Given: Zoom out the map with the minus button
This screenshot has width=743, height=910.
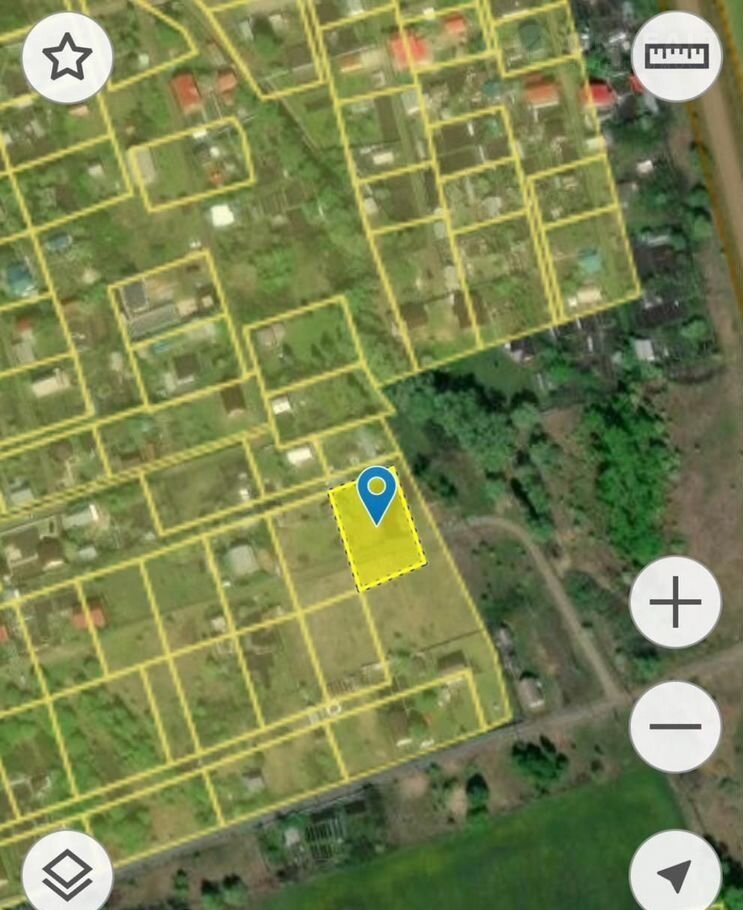Looking at the screenshot, I should 676,727.
